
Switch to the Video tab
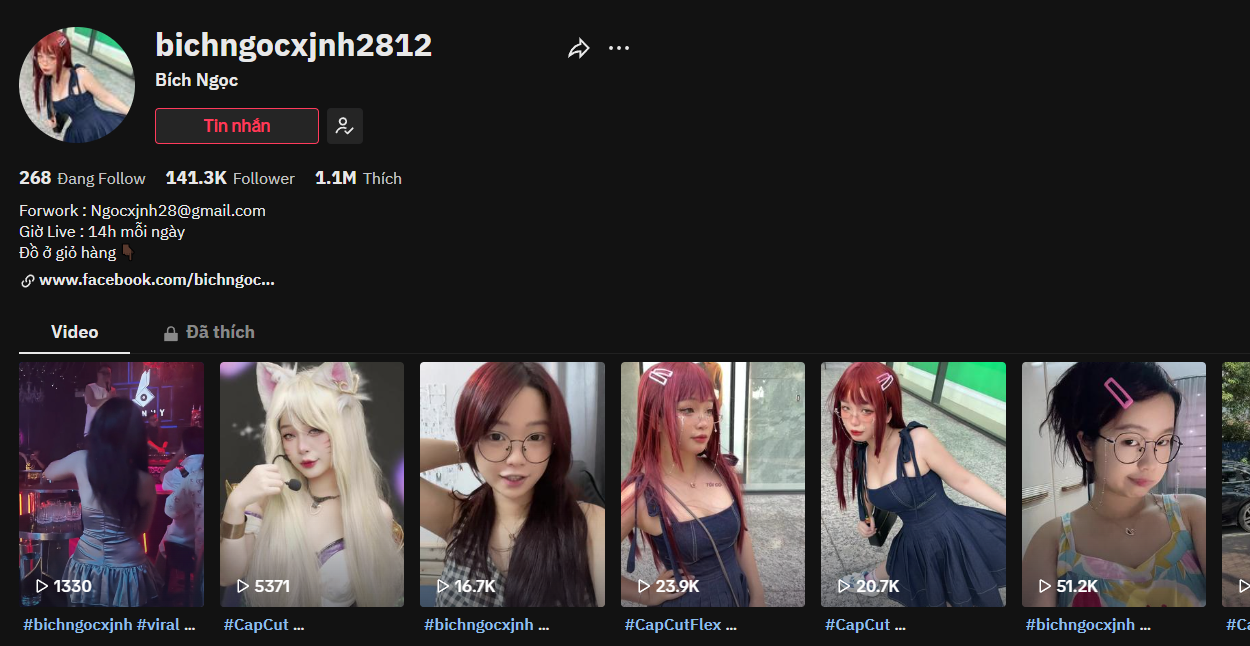[75, 332]
